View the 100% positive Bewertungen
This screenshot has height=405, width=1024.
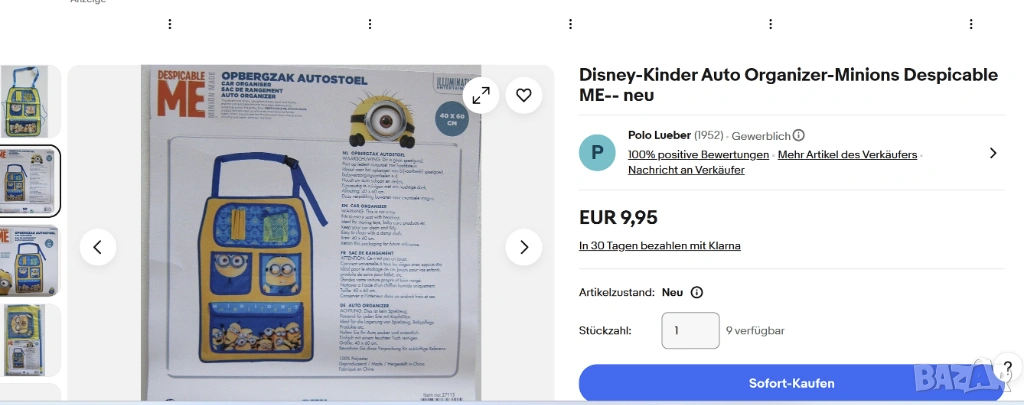pyautogui.click(x=698, y=155)
